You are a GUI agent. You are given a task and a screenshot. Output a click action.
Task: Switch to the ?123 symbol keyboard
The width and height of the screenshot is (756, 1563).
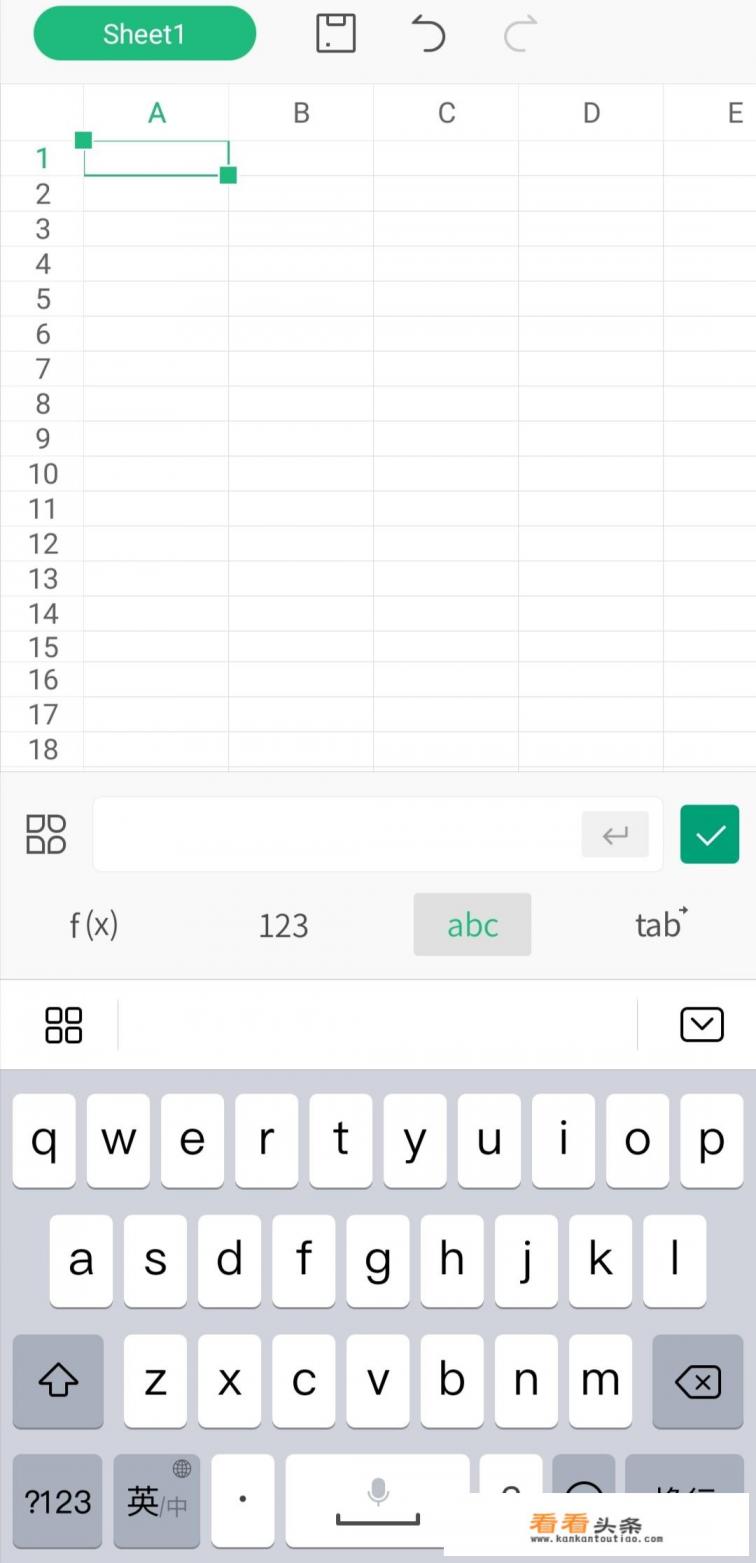coord(57,1500)
